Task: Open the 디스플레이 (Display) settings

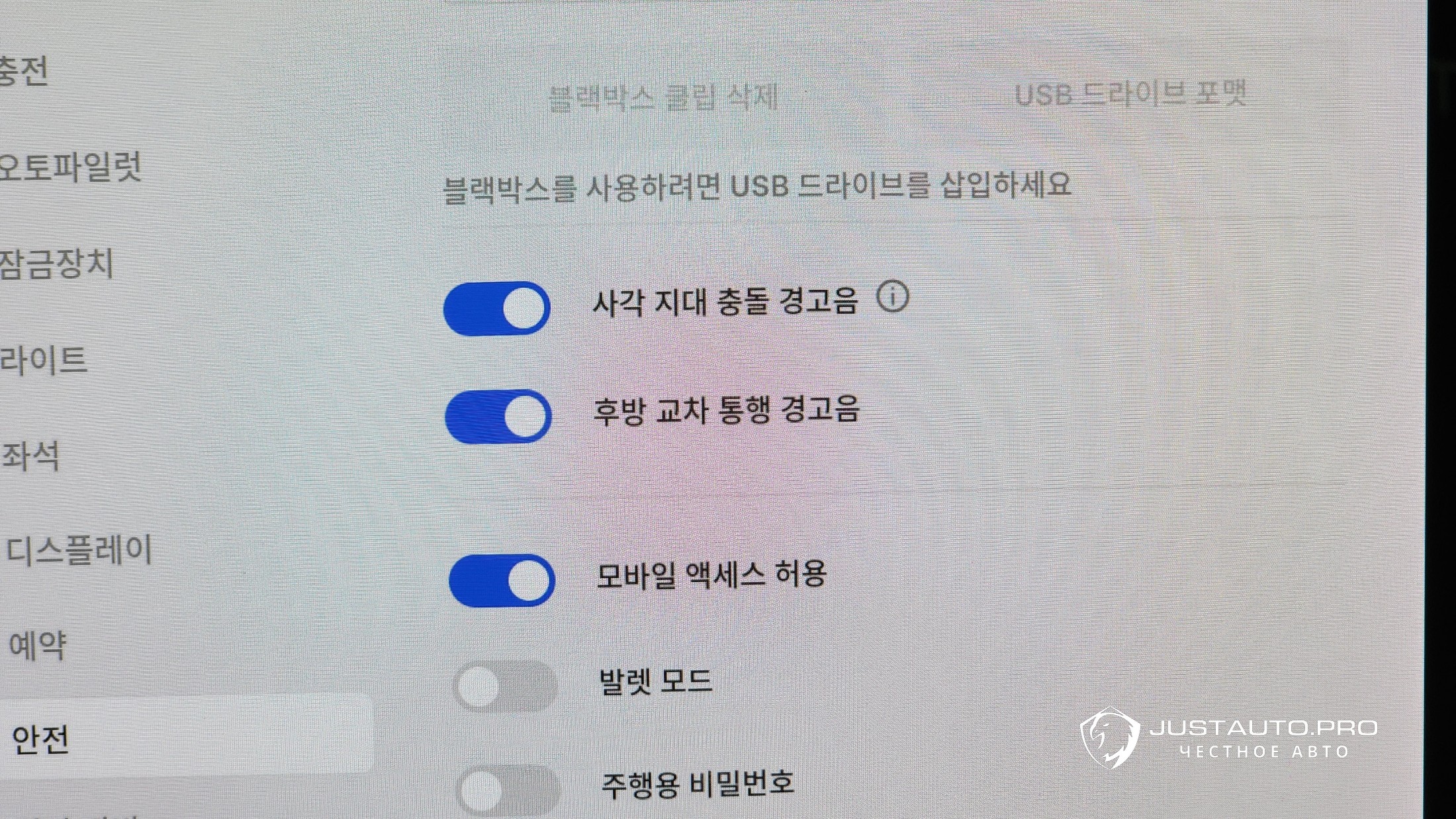Action: (79, 550)
